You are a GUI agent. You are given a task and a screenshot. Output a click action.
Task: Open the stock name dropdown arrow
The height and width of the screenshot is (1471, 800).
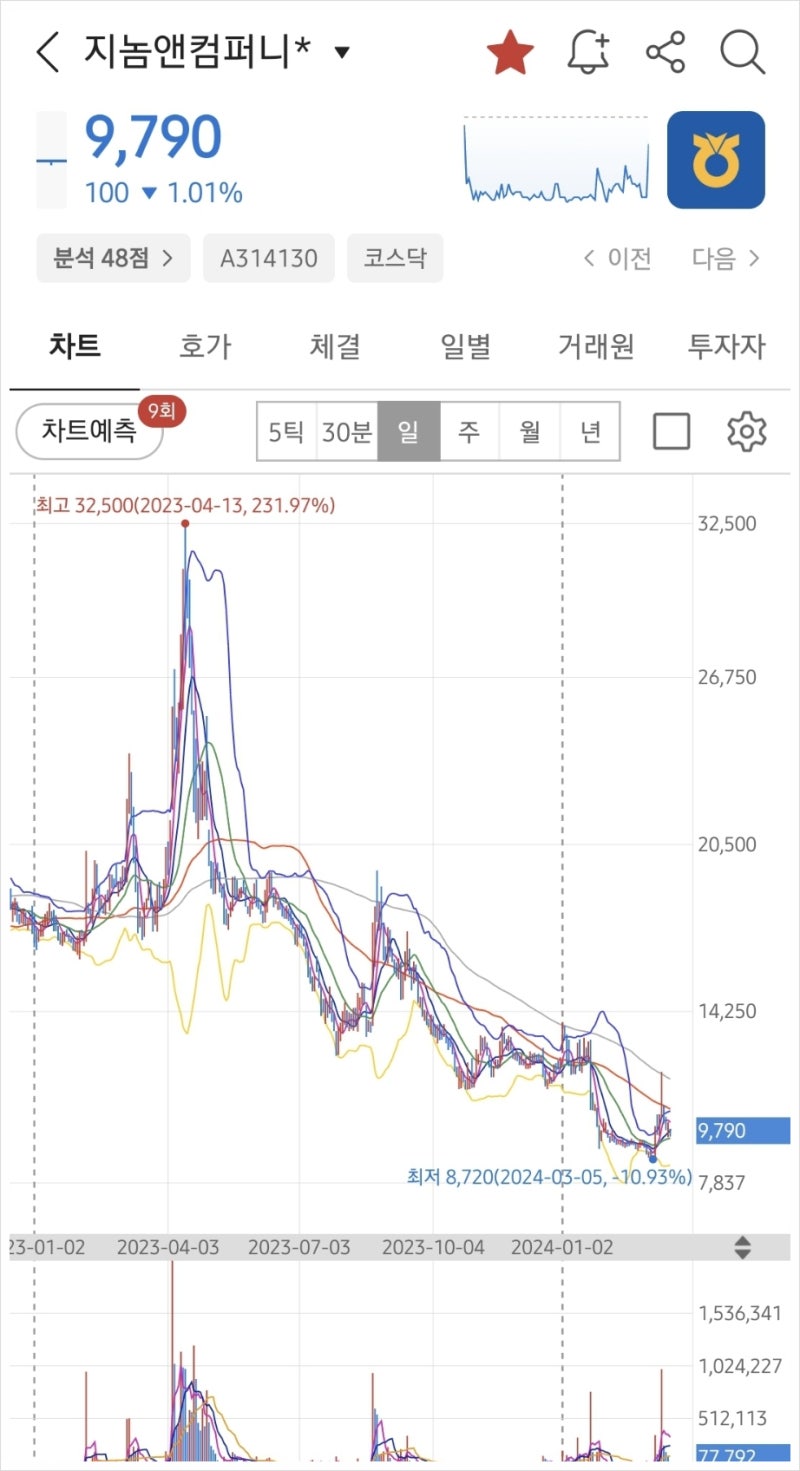click(340, 53)
